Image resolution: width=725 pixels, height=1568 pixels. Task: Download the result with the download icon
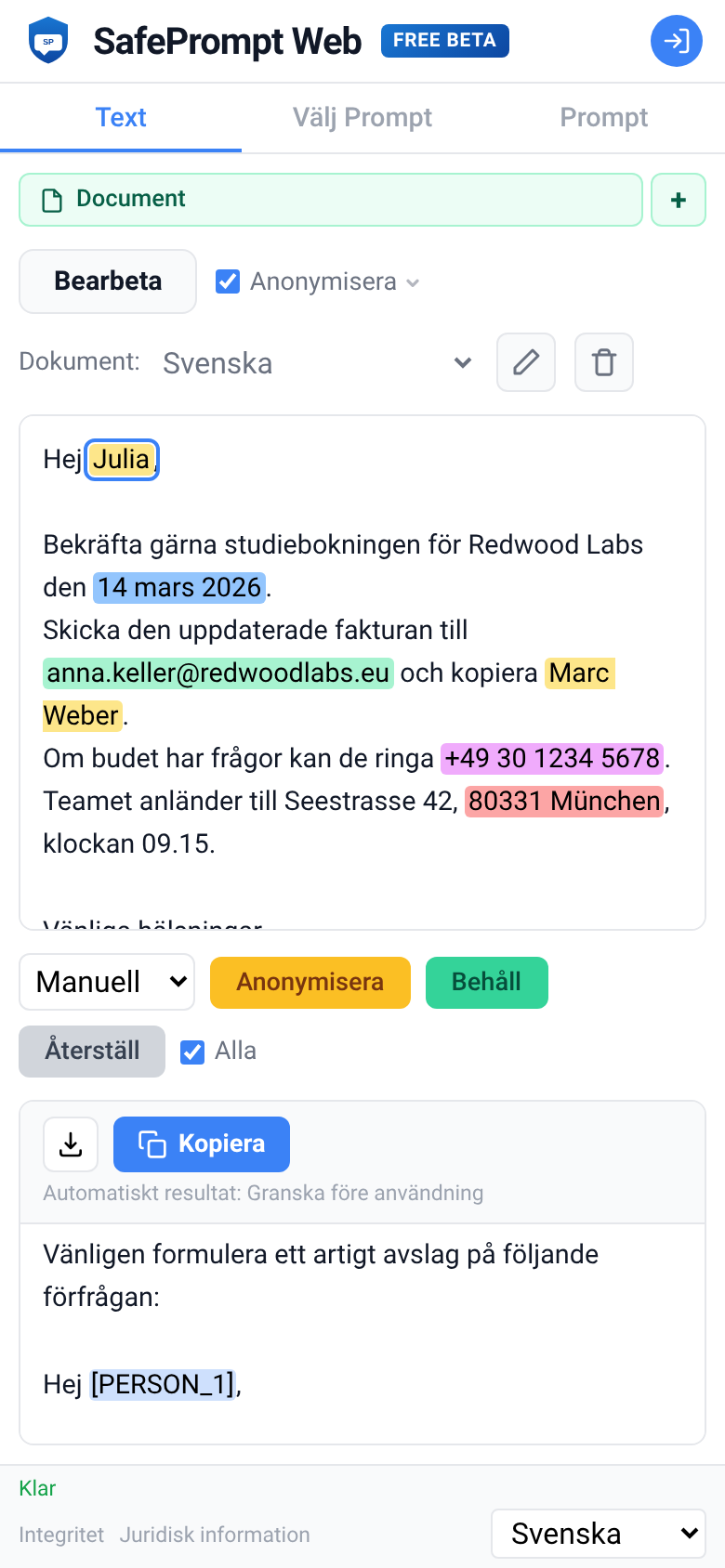(70, 1144)
